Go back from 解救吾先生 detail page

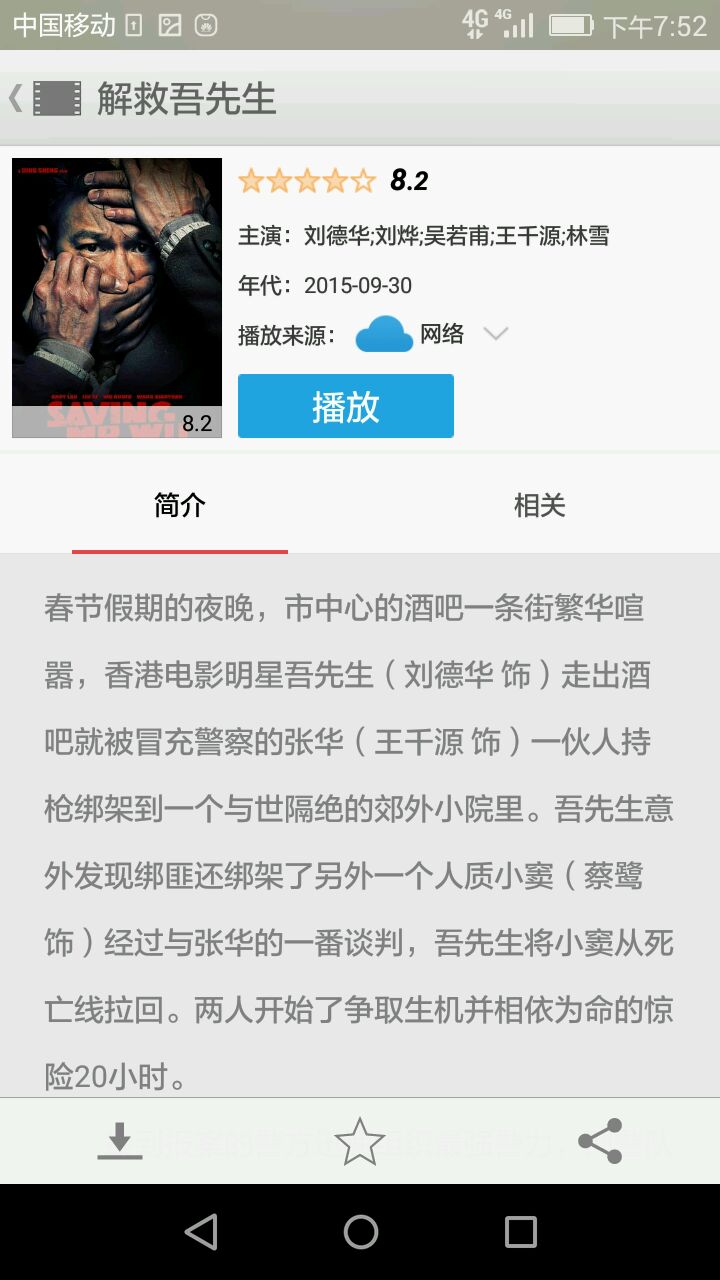coord(18,98)
